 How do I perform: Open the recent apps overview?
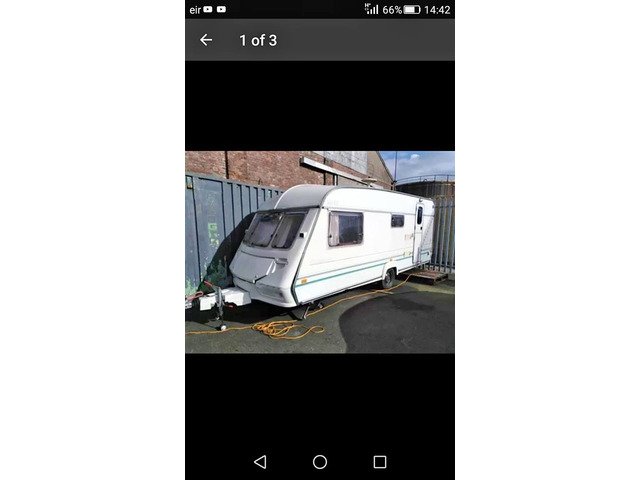tap(379, 462)
